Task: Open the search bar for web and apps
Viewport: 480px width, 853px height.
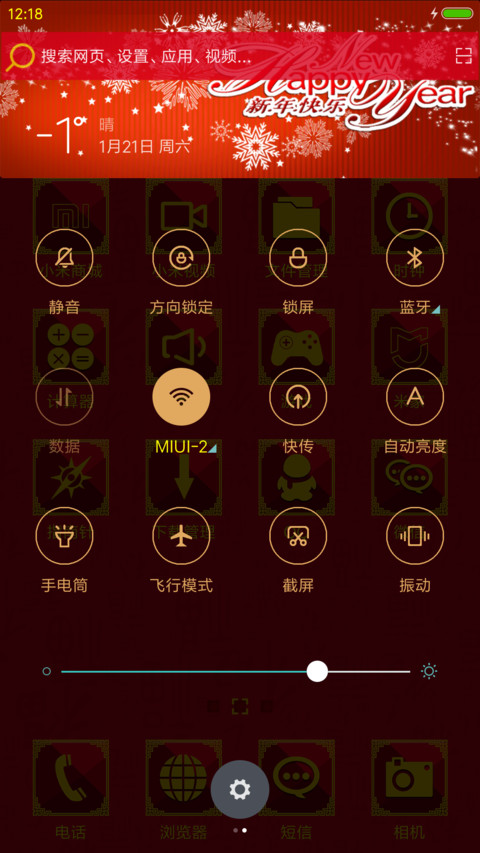Action: (x=229, y=56)
